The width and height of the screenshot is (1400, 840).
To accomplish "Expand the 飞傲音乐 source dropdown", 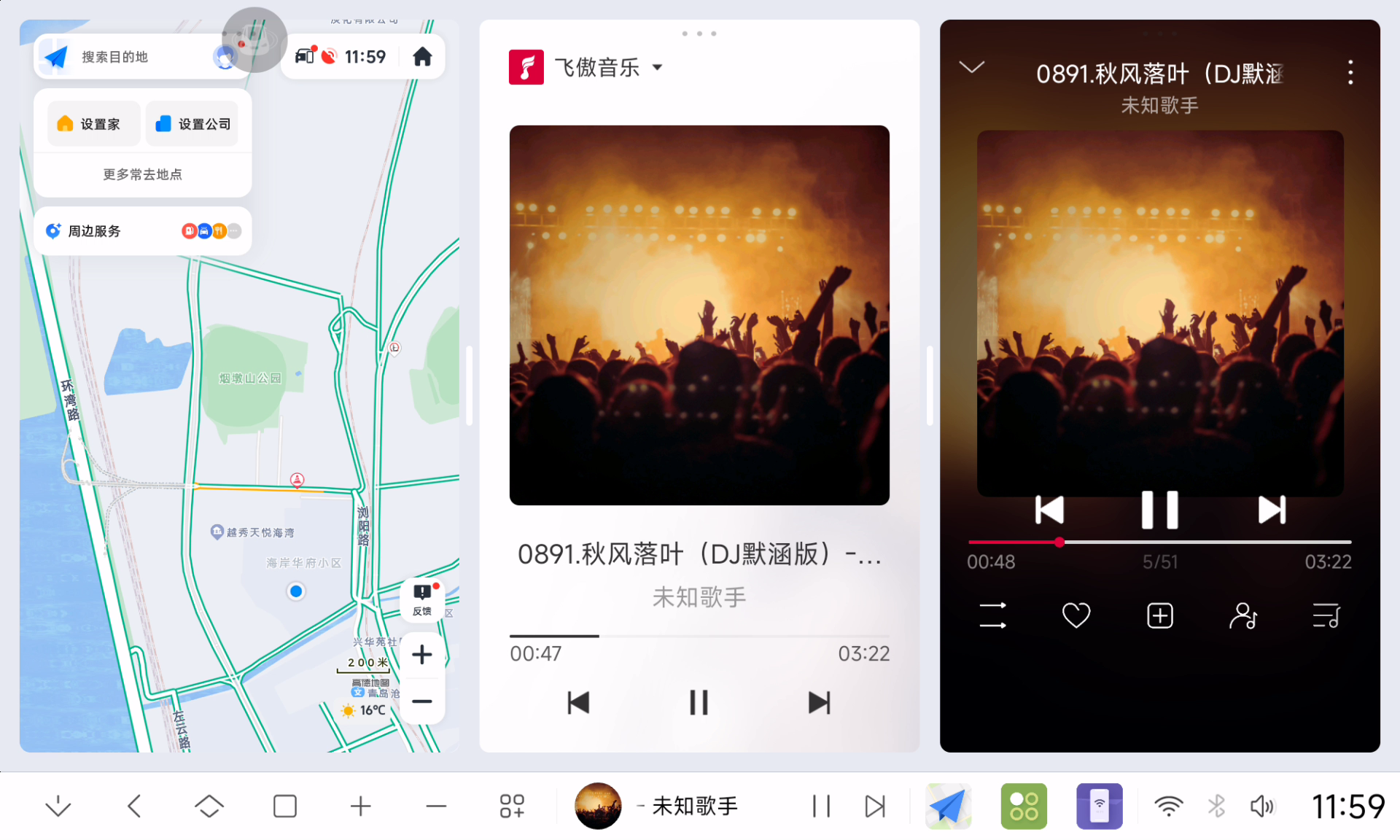I will pos(658,67).
